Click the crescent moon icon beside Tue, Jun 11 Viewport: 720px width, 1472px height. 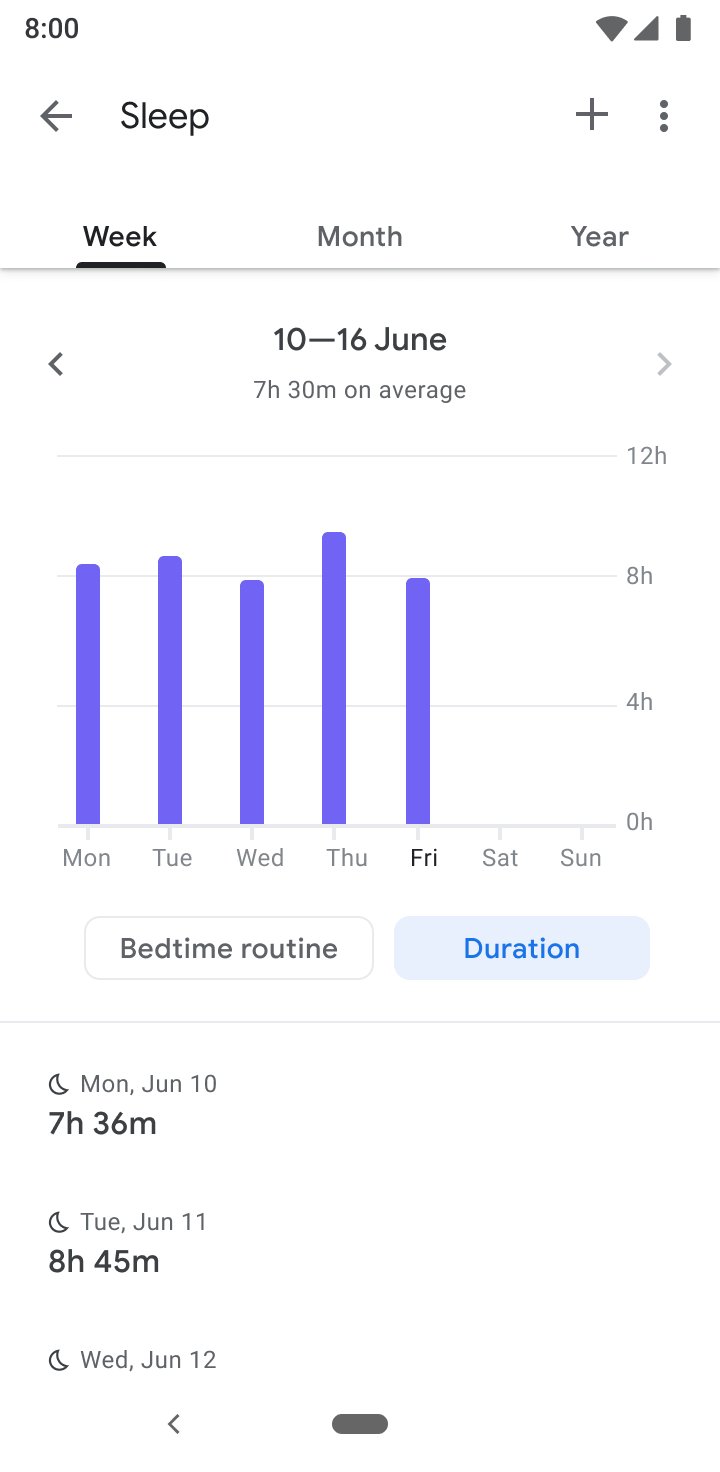coord(56,1221)
